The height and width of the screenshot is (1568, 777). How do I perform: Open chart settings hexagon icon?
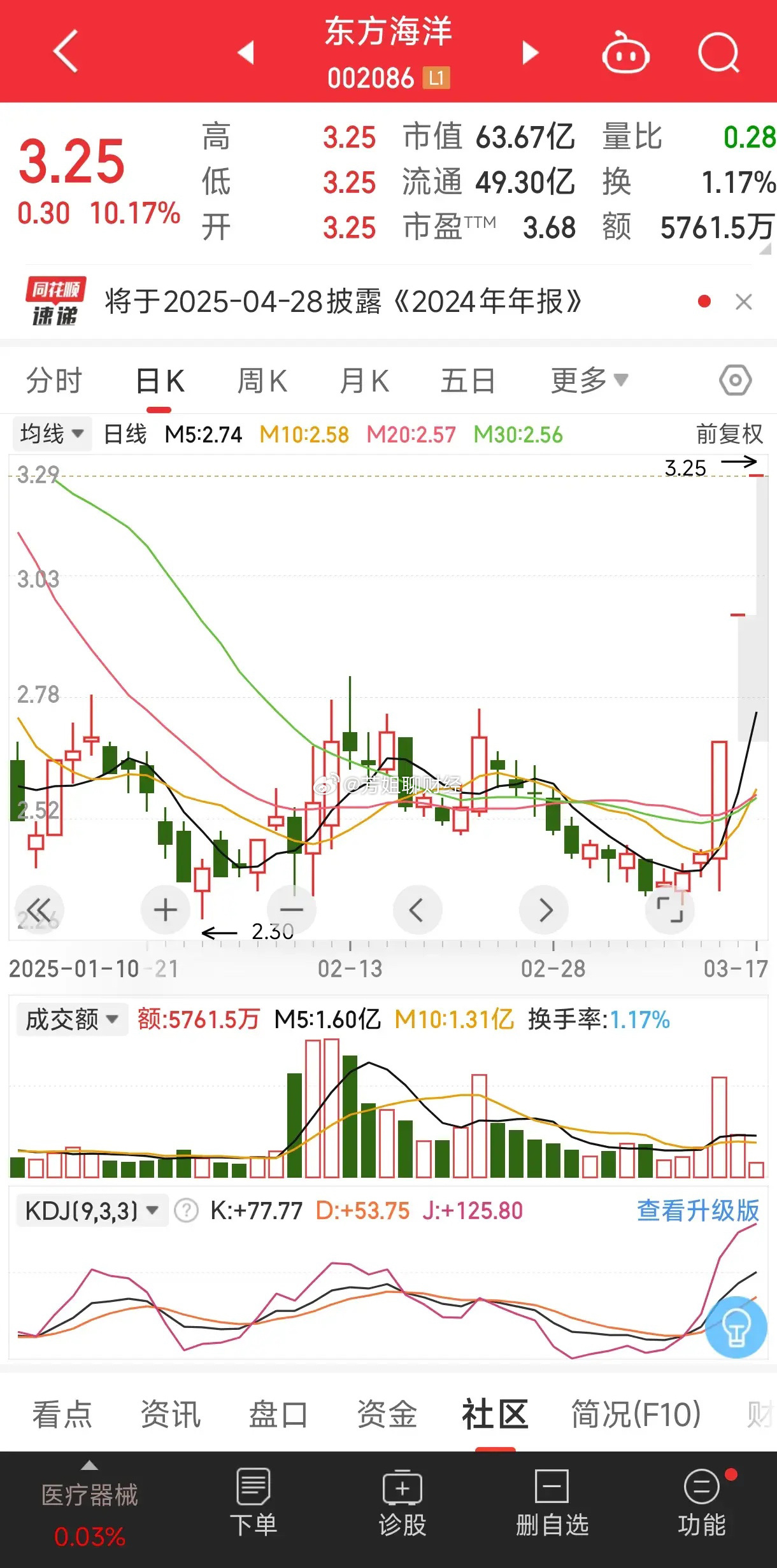735,381
